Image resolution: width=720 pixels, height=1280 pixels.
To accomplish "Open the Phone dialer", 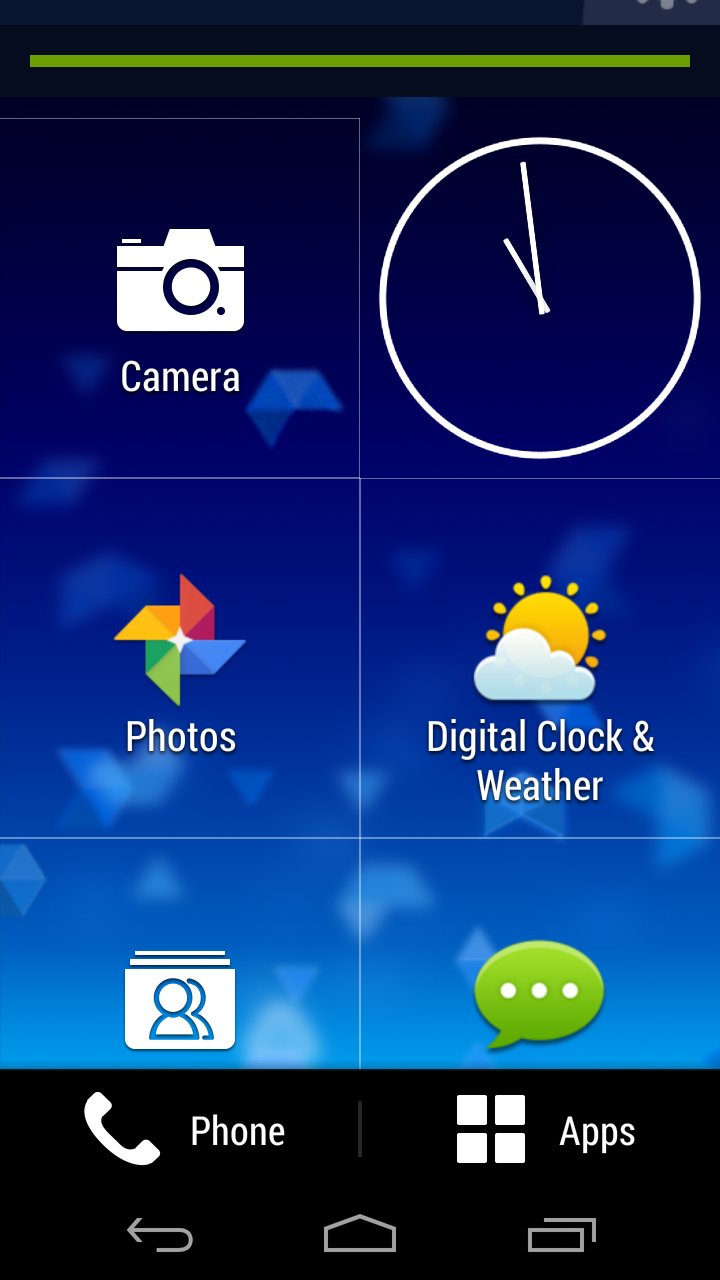I will click(x=185, y=1130).
